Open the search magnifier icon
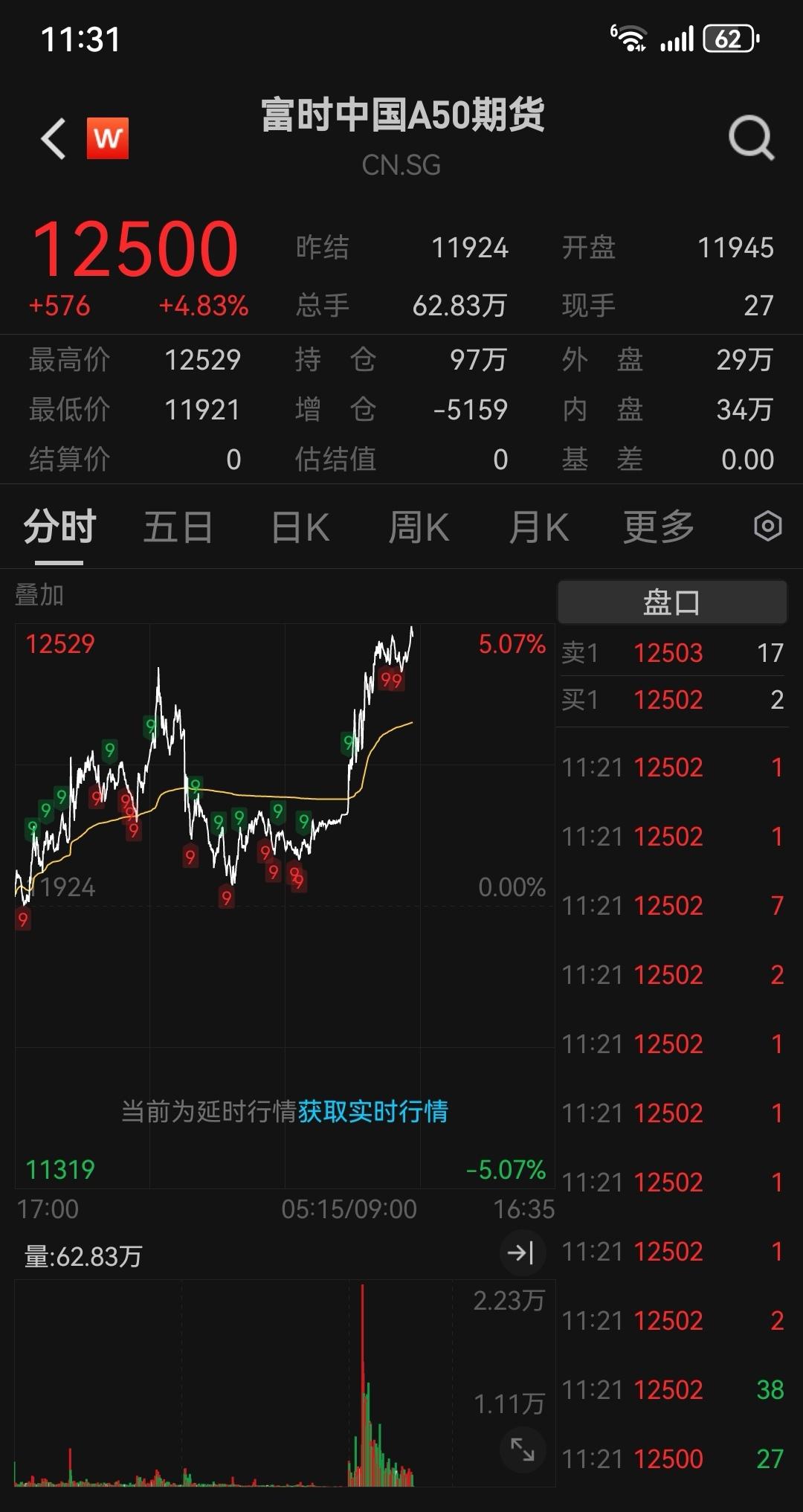This screenshot has height=1512, width=803. coord(751,138)
